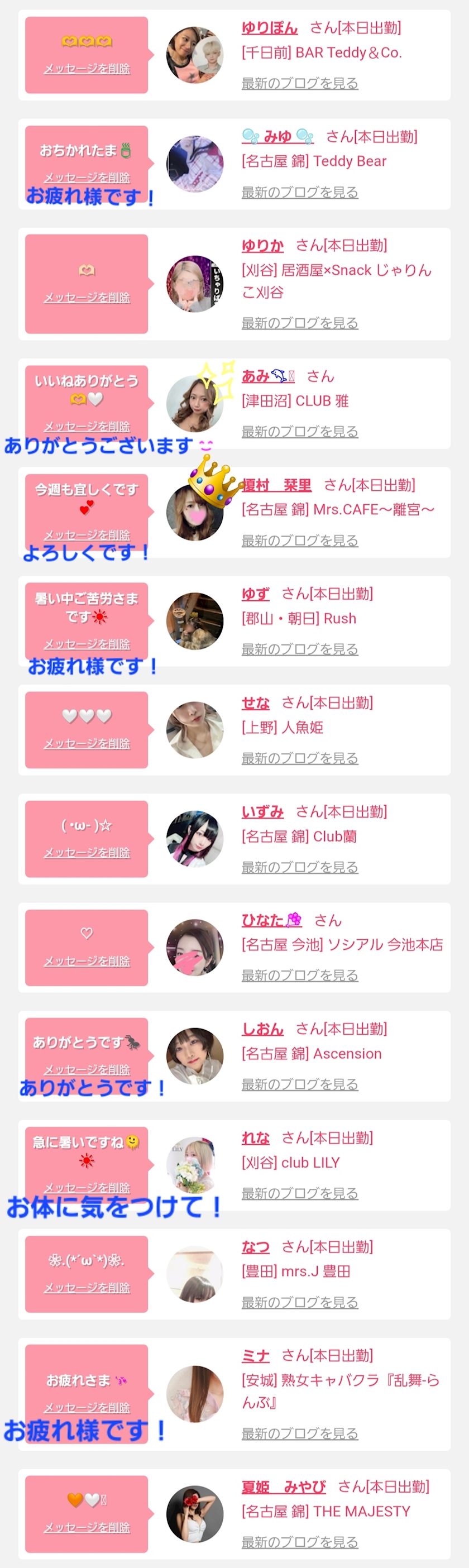Delete the message sent to ゆりか
Screen dimensions: 469x1568
click(87, 298)
